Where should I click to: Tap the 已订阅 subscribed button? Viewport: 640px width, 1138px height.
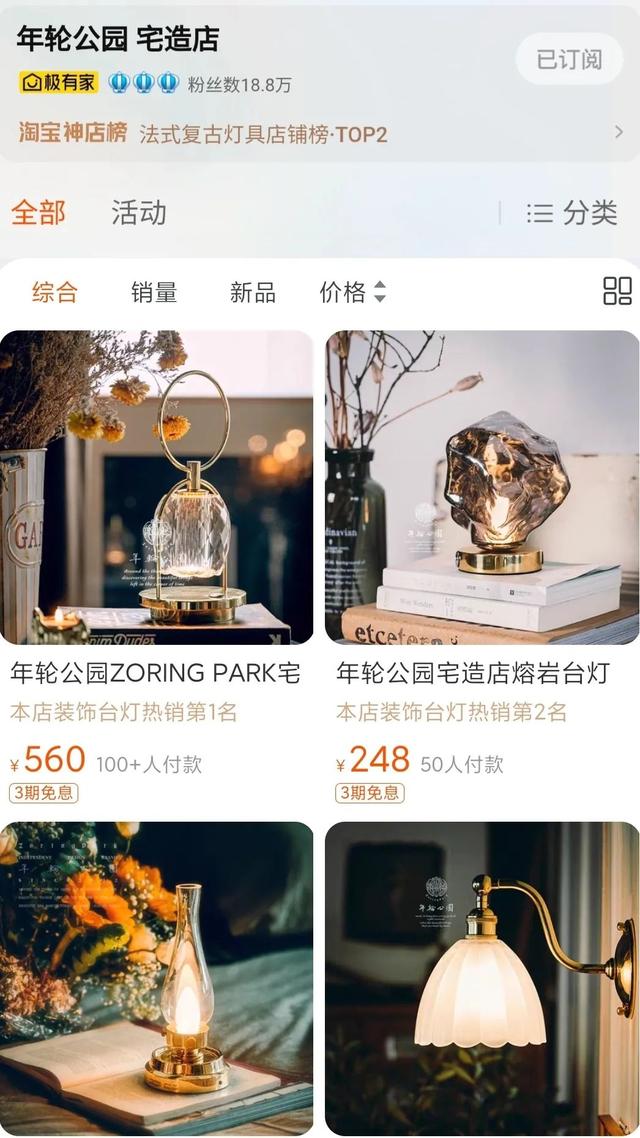point(568,59)
